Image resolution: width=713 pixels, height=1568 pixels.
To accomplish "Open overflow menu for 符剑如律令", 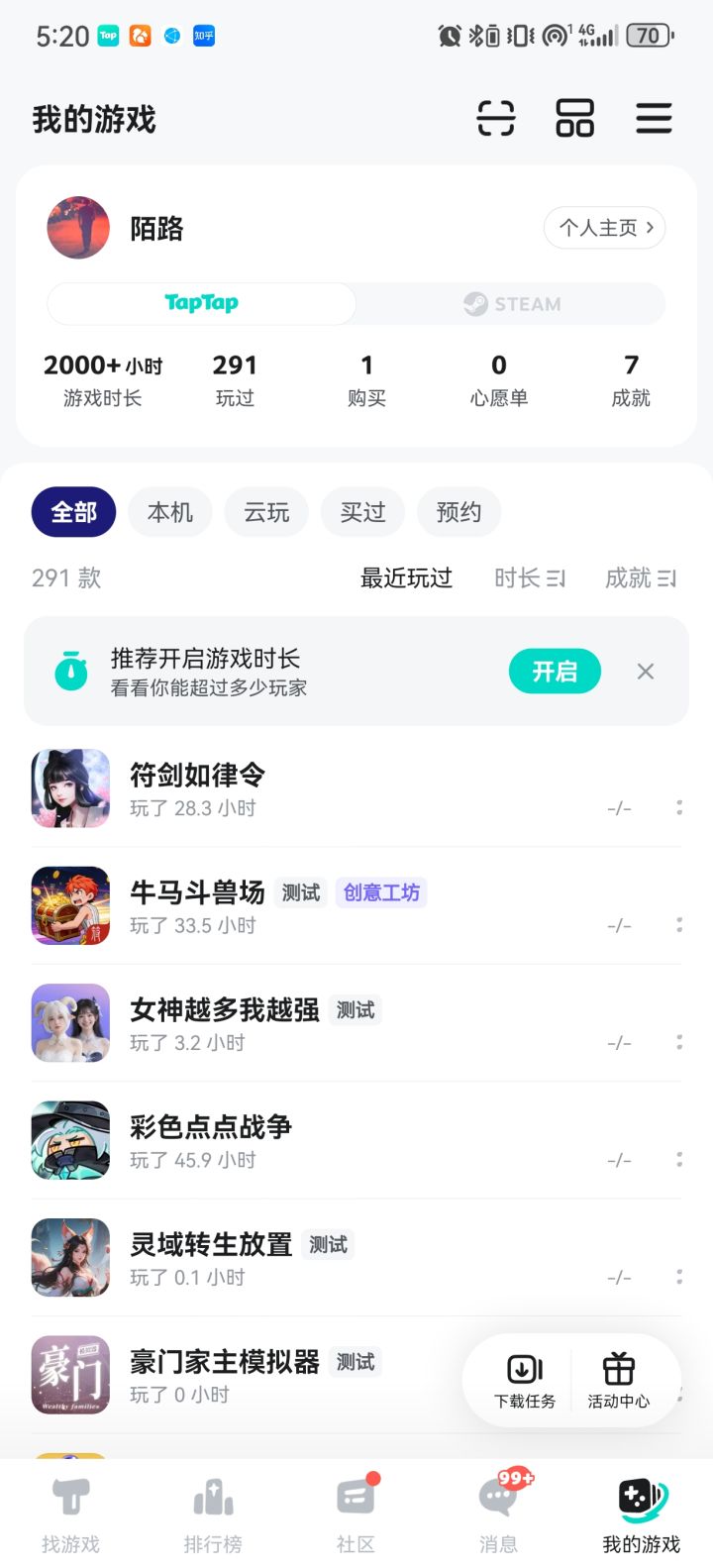I will click(679, 807).
